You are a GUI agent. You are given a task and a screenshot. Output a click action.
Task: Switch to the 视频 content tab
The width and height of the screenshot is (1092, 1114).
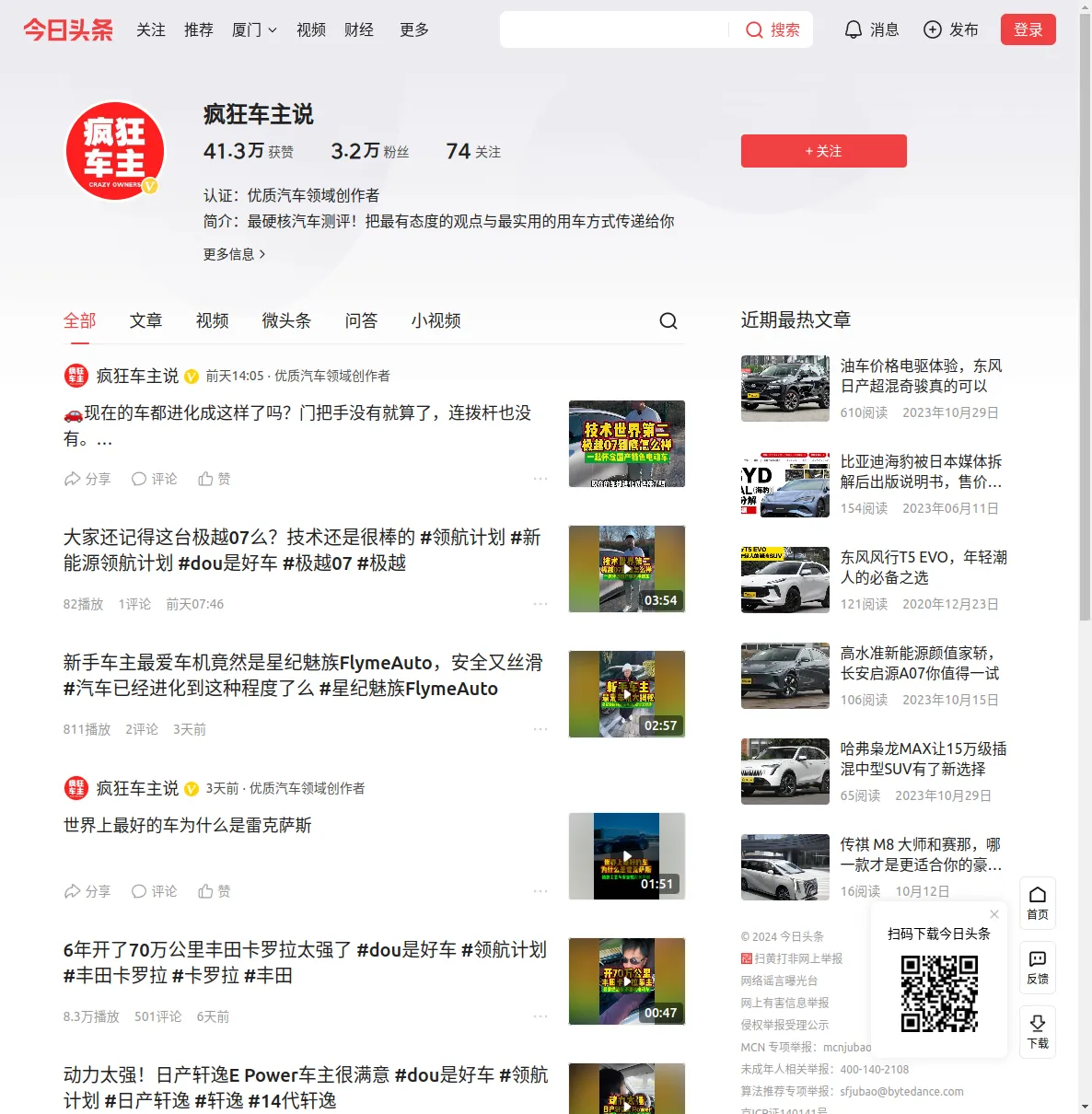pyautogui.click(x=212, y=320)
